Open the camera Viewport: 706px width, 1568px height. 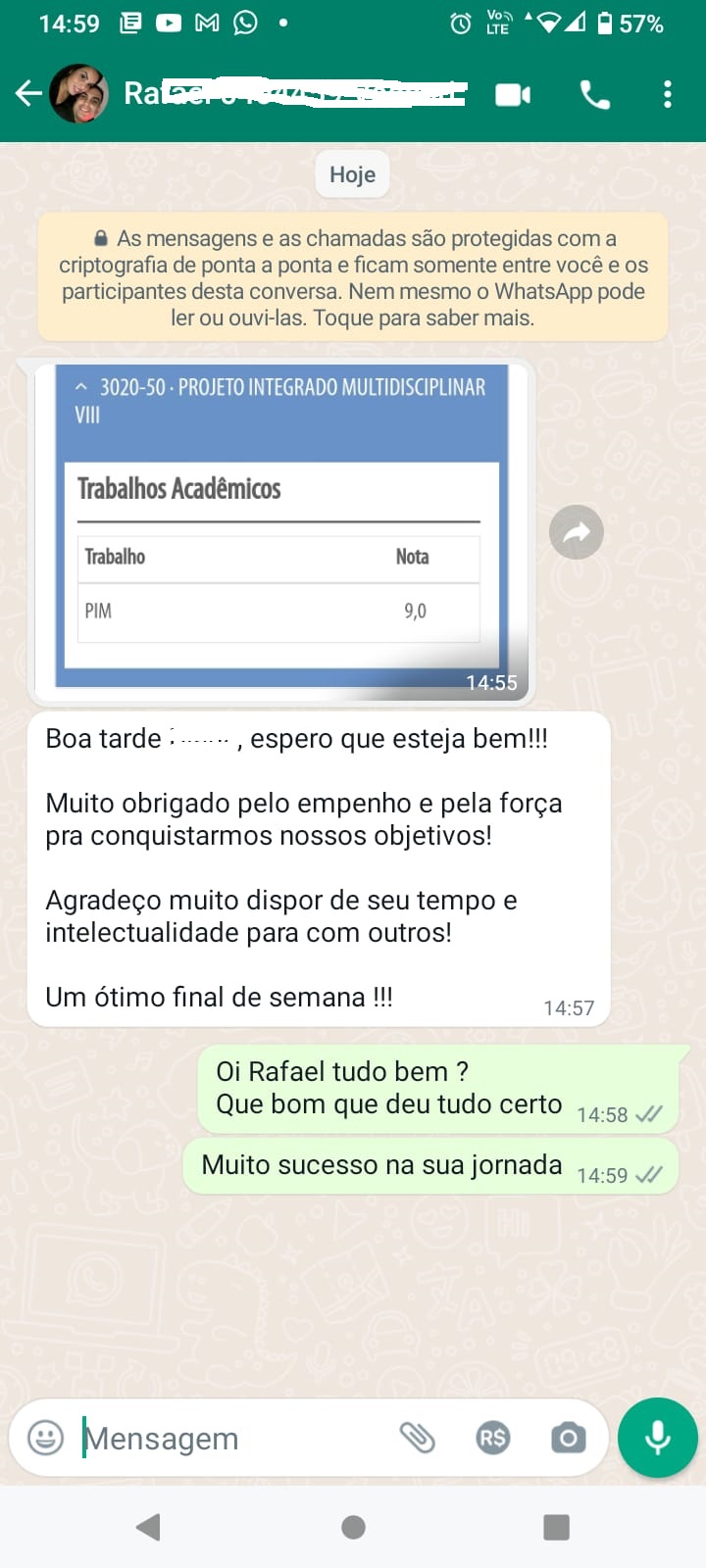[568, 1438]
